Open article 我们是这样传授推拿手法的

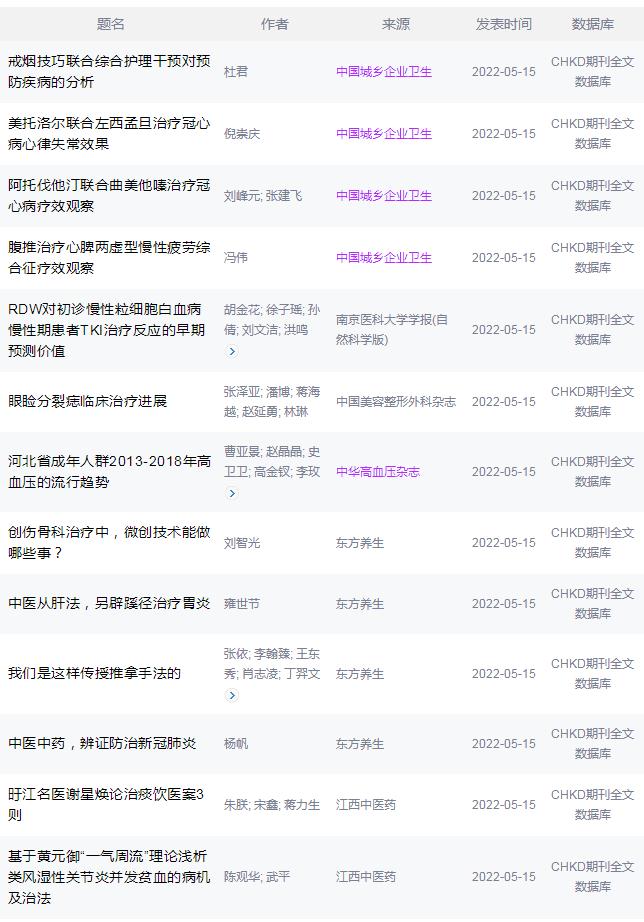pyautogui.click(x=95, y=673)
